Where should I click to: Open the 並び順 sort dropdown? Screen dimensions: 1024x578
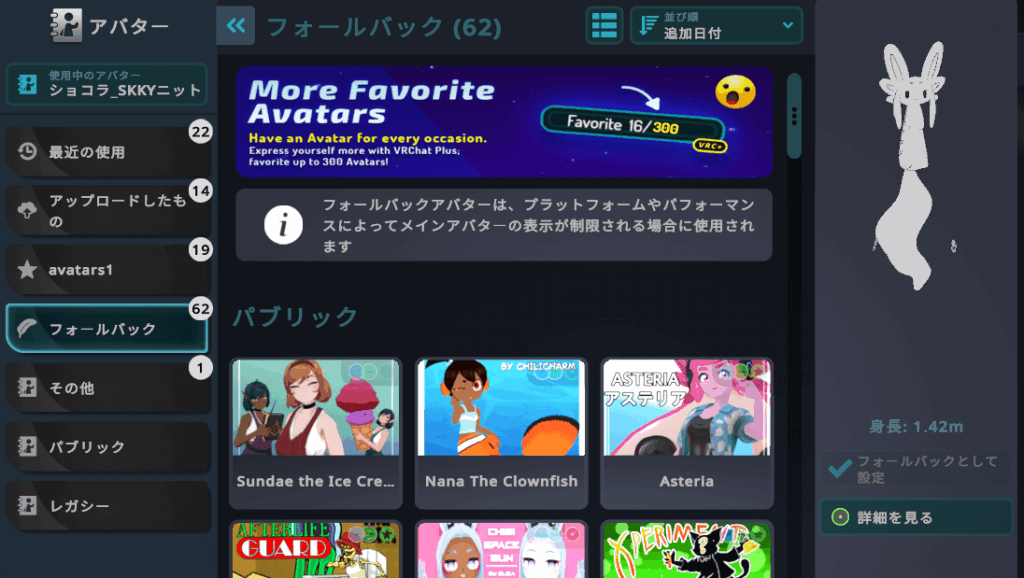click(x=716, y=26)
